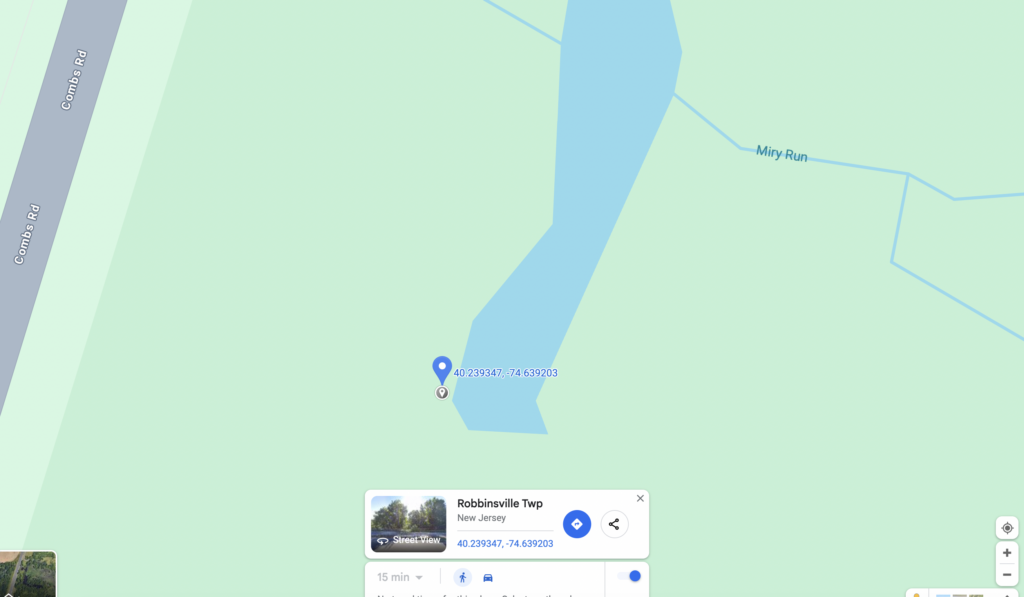Select driving travel mode

click(488, 577)
